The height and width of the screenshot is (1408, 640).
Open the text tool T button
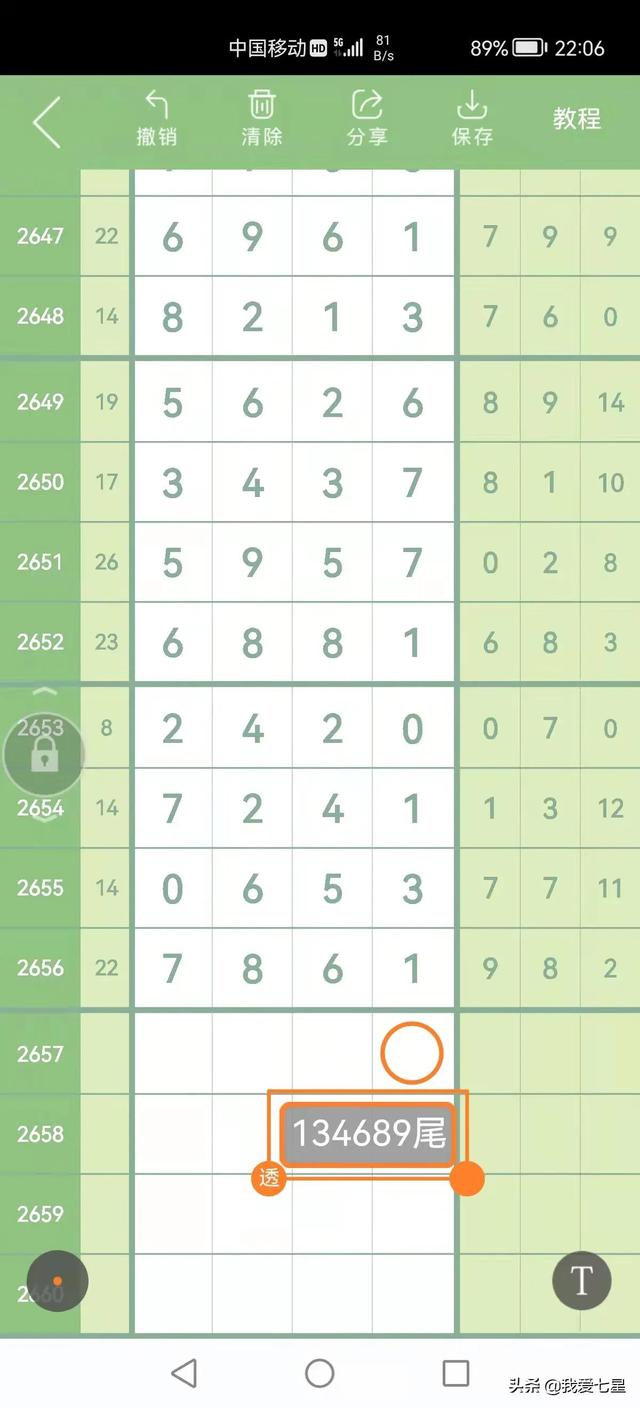pyautogui.click(x=582, y=1280)
